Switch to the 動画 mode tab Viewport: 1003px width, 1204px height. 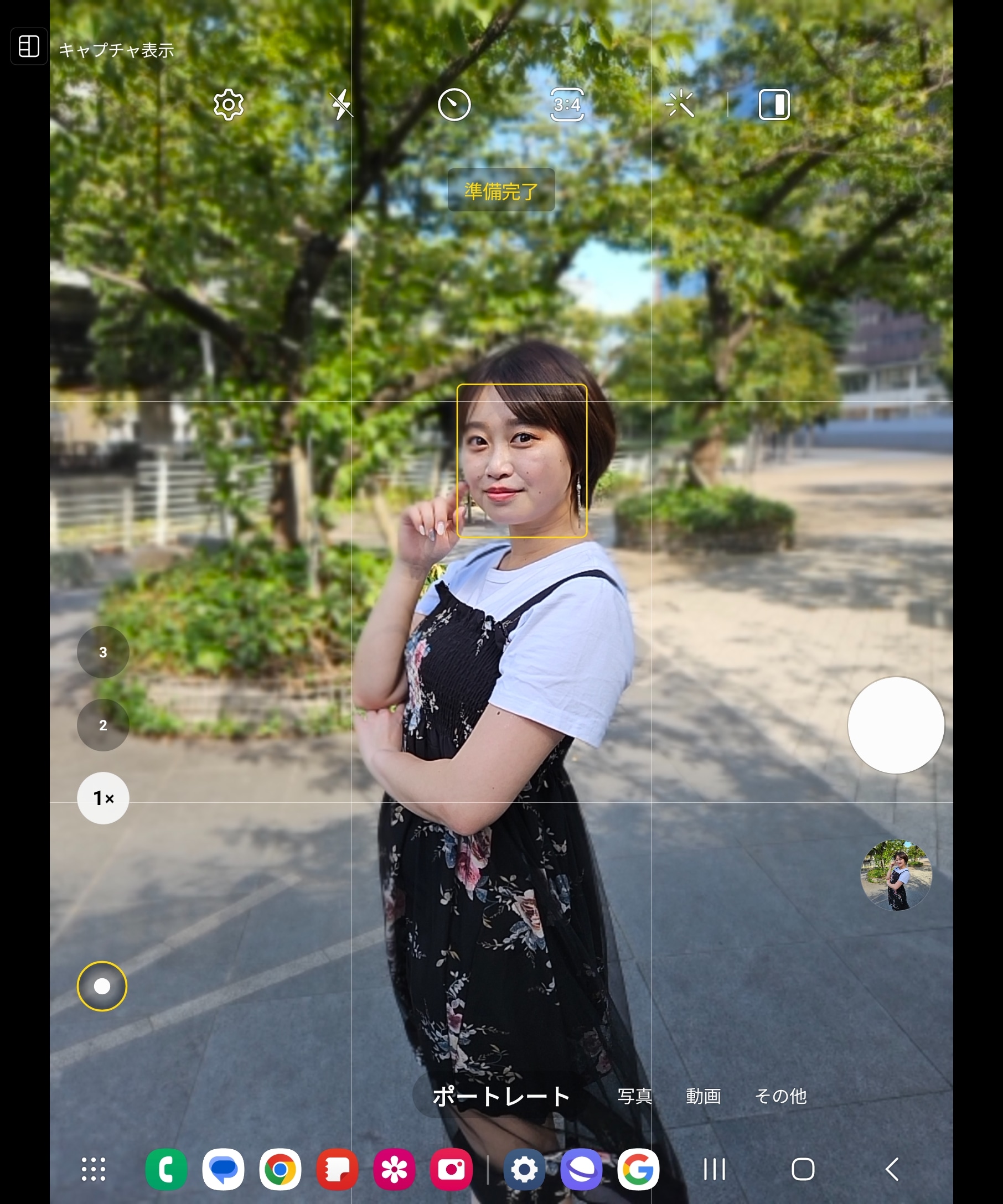pos(704,1096)
